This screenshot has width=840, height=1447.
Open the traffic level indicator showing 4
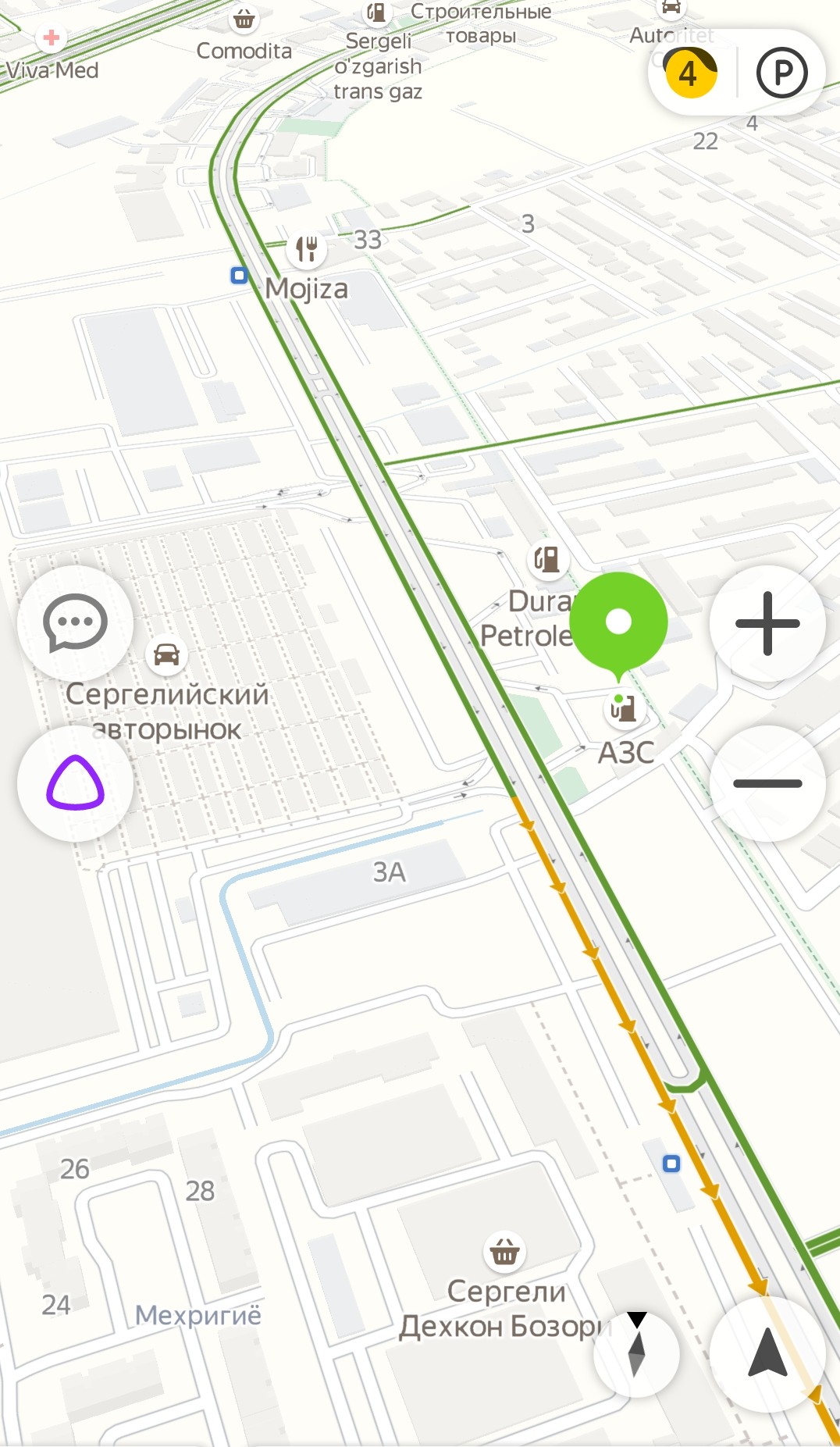(x=690, y=73)
